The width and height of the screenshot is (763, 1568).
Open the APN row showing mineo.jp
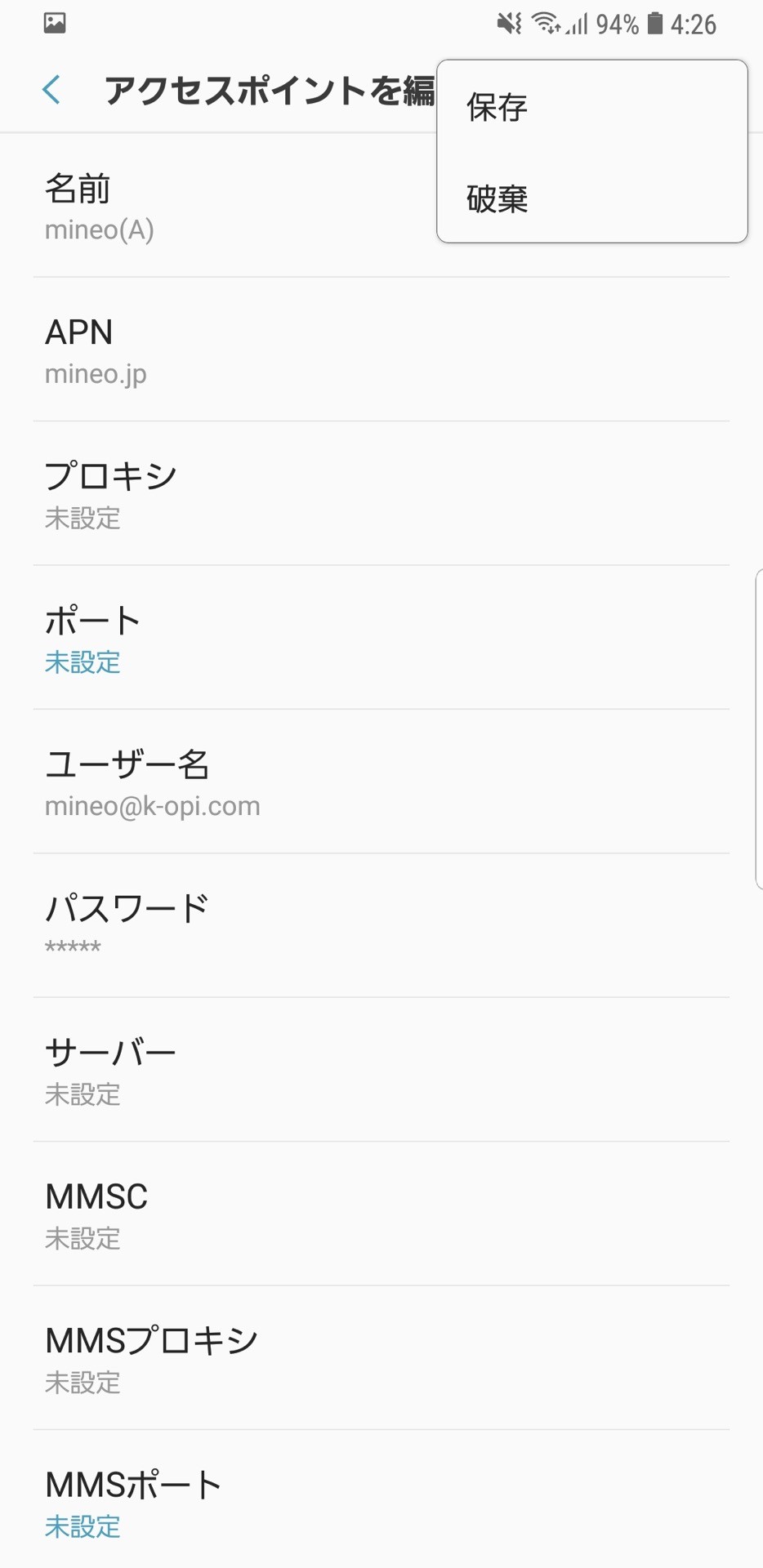tap(381, 350)
